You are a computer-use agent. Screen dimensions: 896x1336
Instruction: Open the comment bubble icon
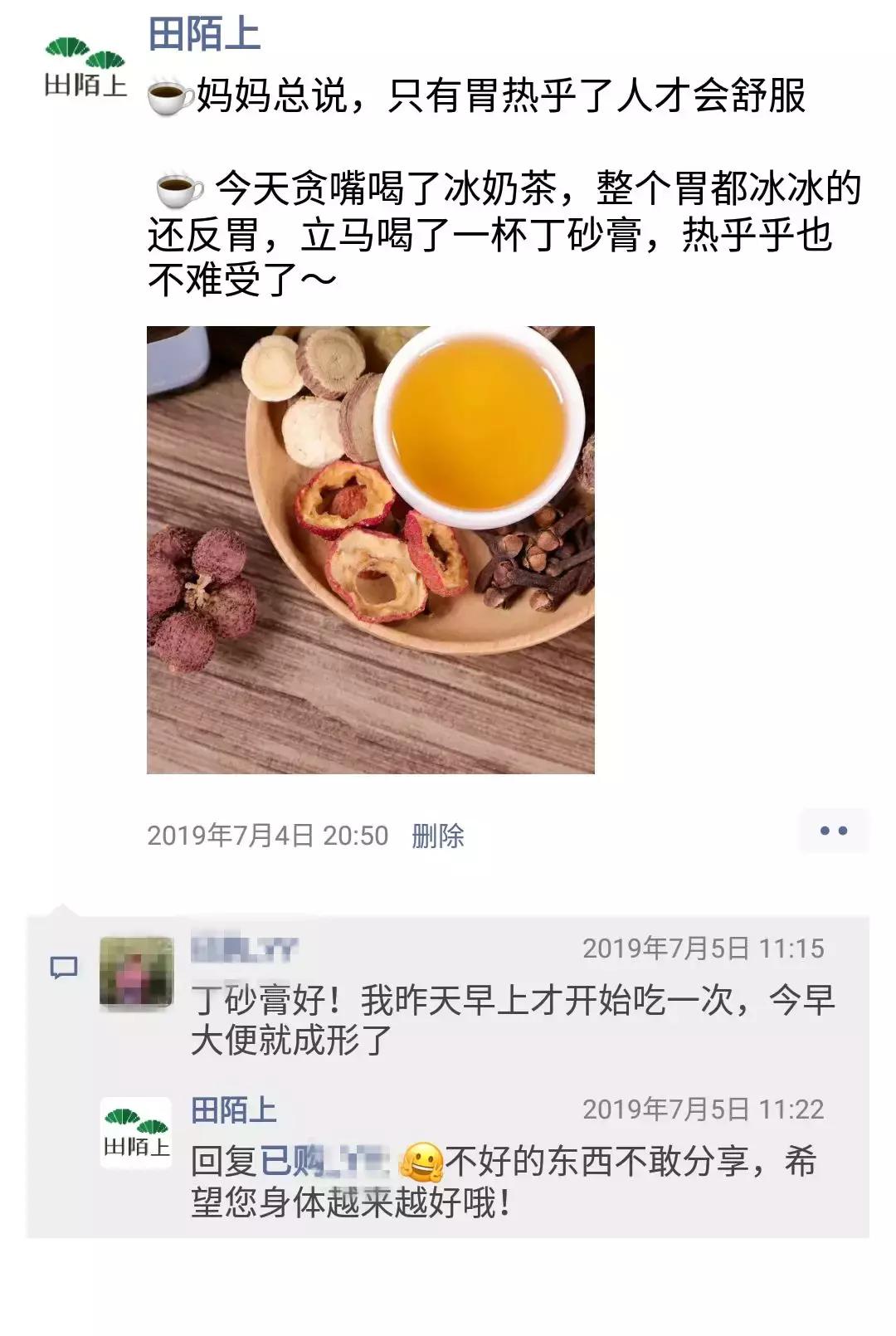[x=64, y=968]
